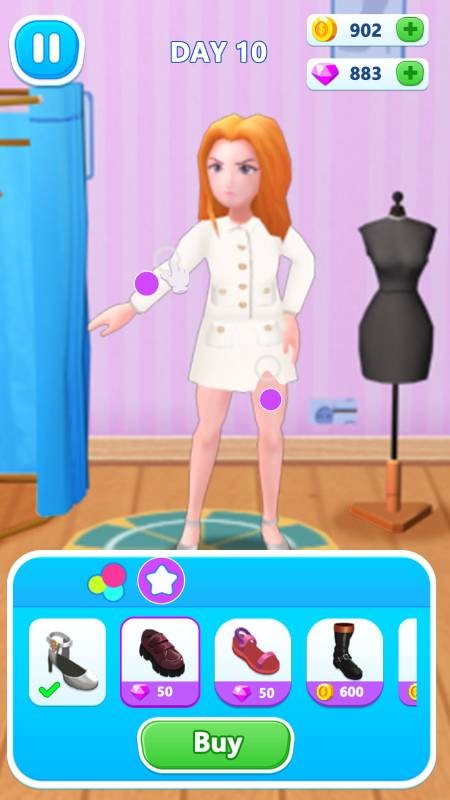Select the owned silver high heel

pyautogui.click(x=67, y=662)
